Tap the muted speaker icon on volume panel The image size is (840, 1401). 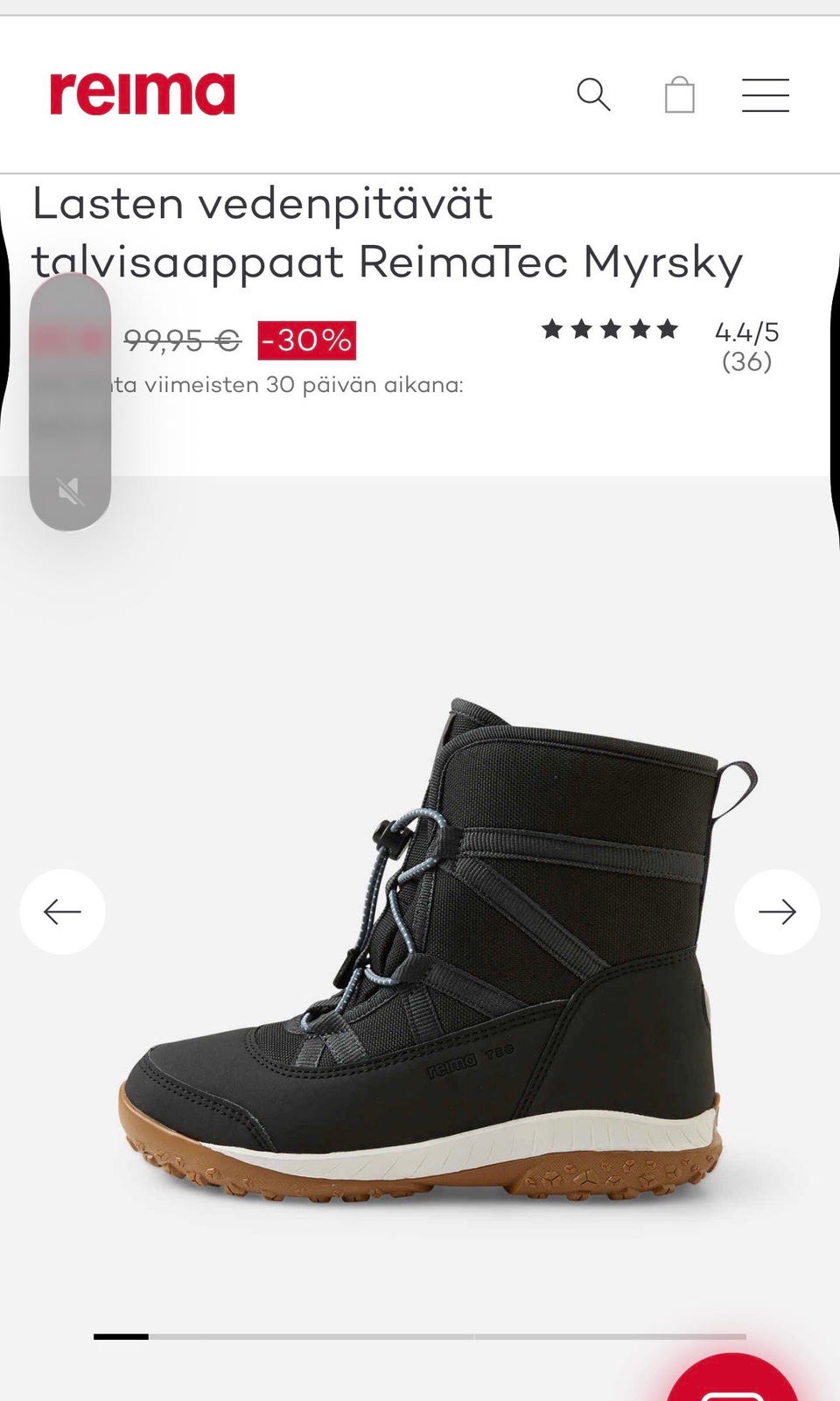coord(70,492)
